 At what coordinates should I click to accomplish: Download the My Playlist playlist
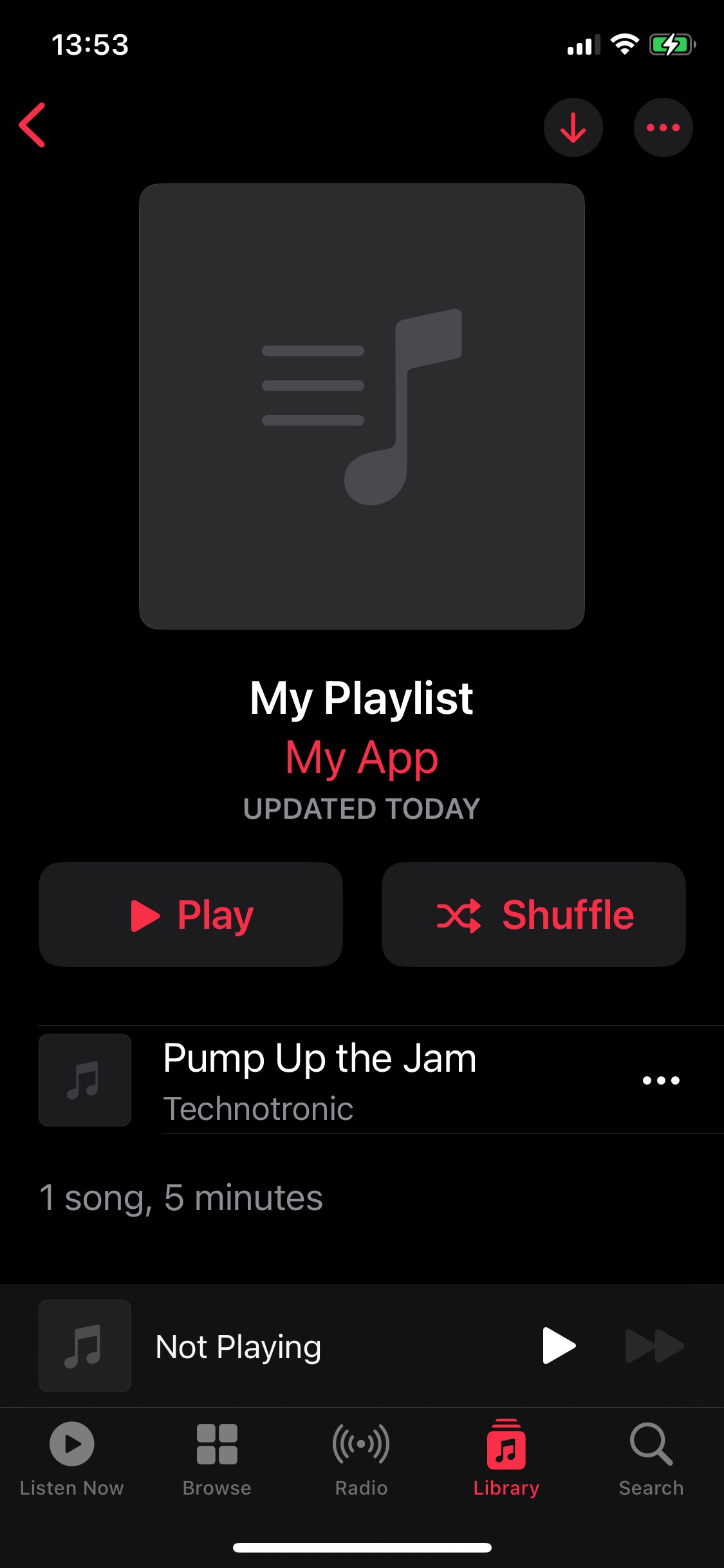coord(573,127)
